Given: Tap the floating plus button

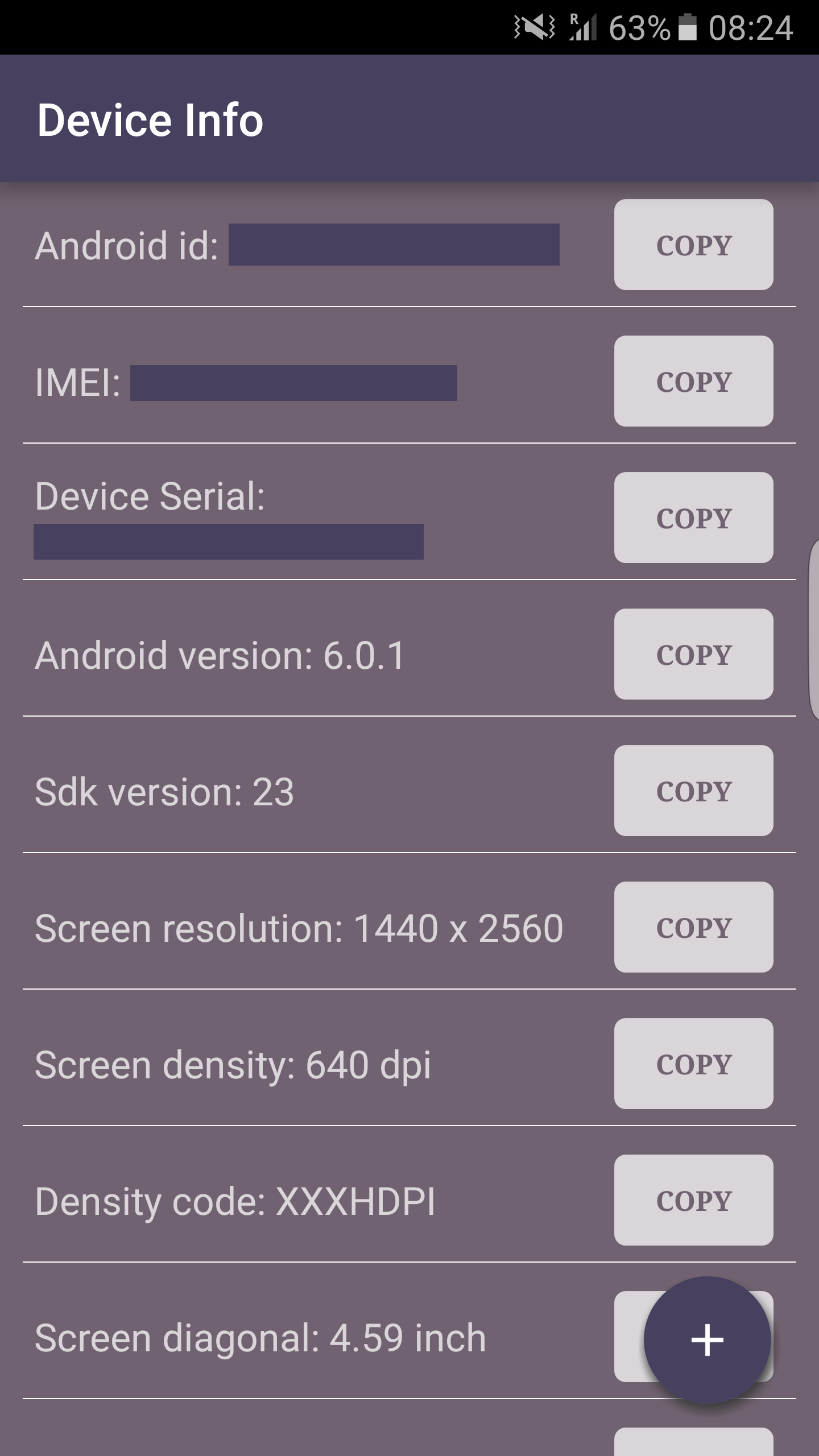Looking at the screenshot, I should [707, 1339].
